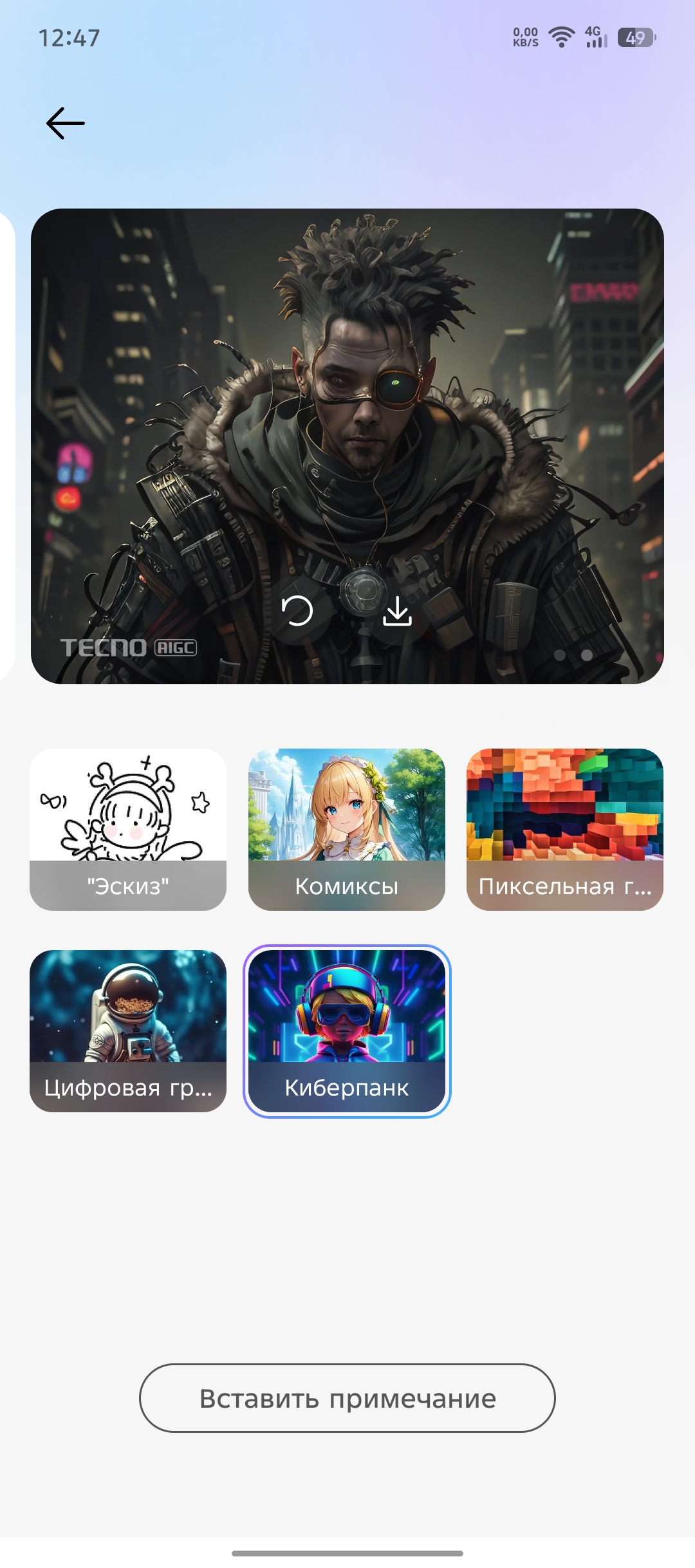Screen dimensions: 695x1568
Task: Pick the Цифровая графика style
Action: (128, 1031)
